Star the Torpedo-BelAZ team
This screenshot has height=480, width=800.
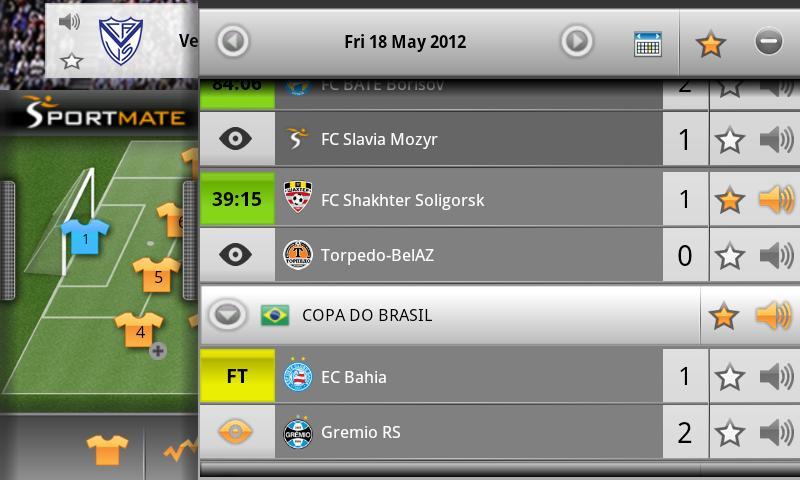coord(731,256)
